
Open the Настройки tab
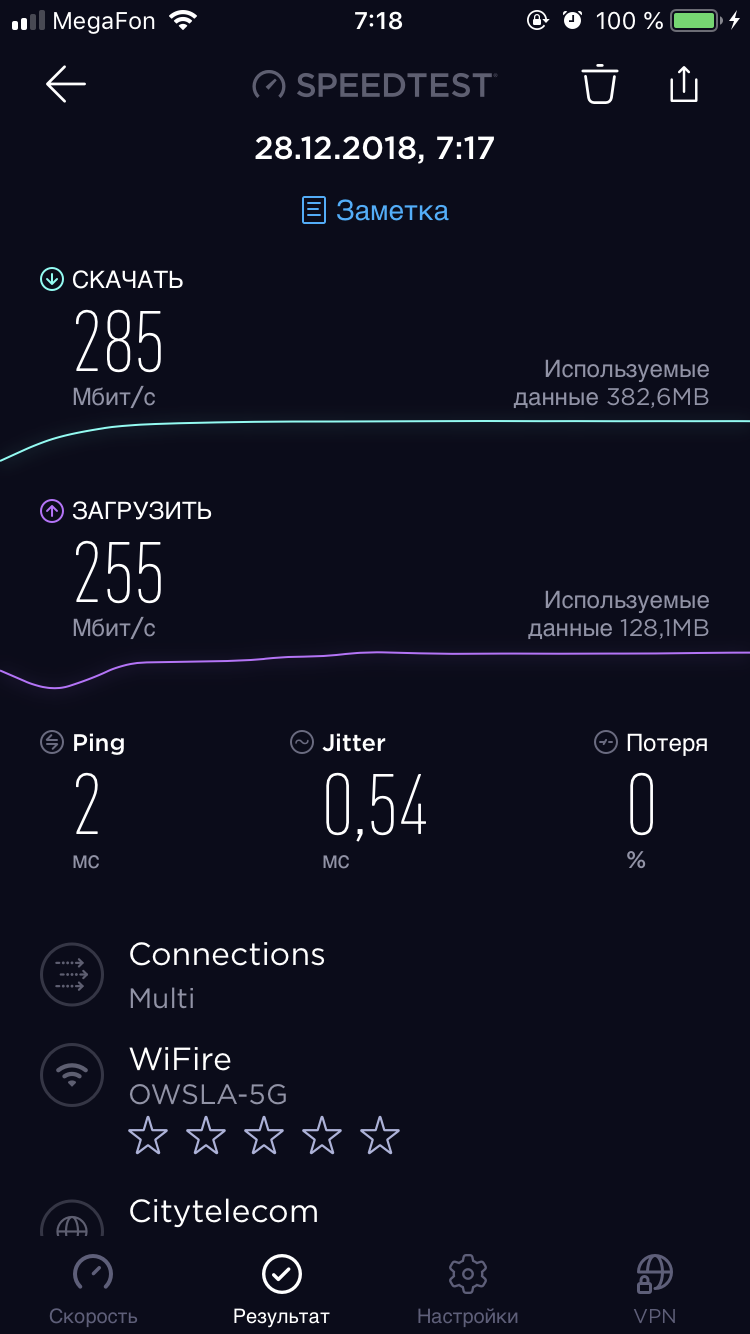467,1288
